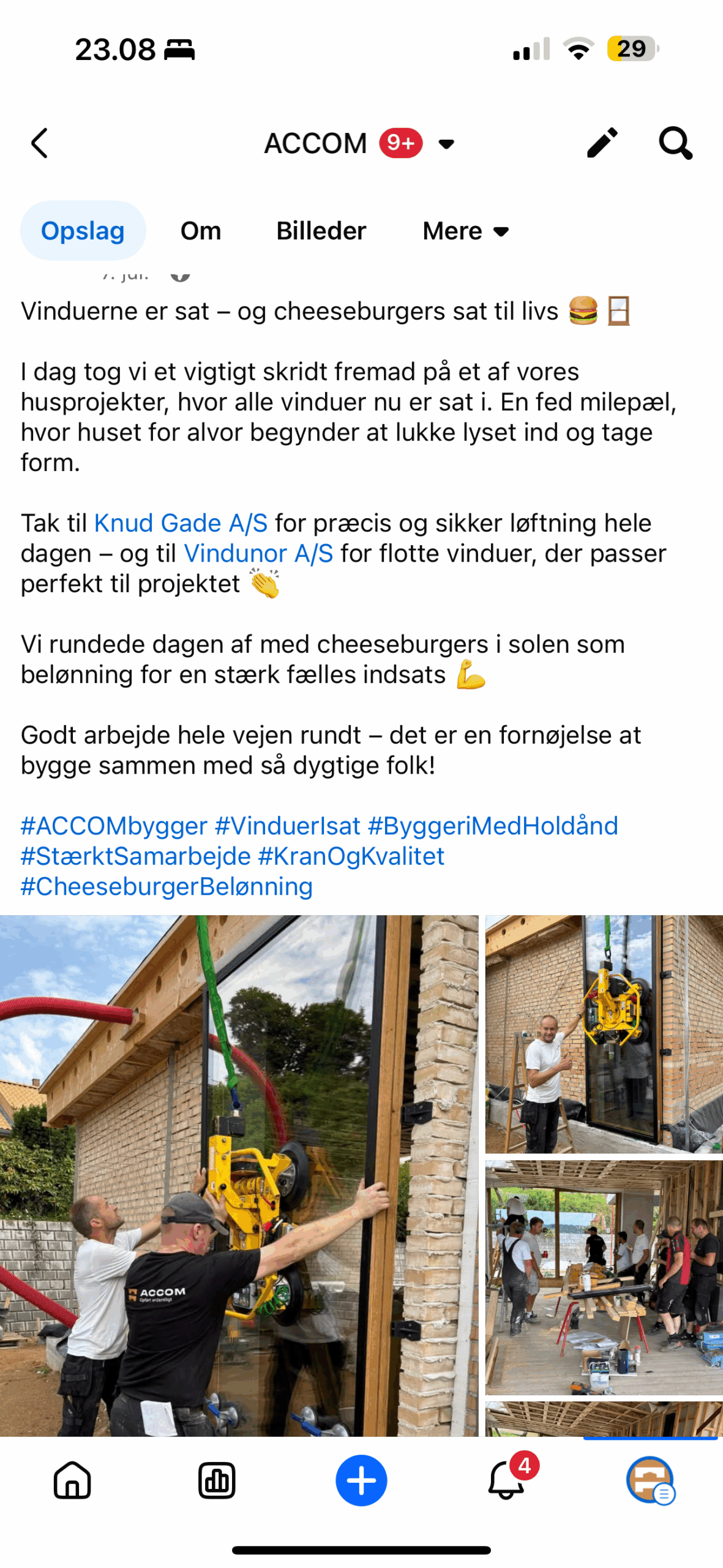Switch to the Billeder tab
Screen dimensions: 723x1568
[x=321, y=231]
